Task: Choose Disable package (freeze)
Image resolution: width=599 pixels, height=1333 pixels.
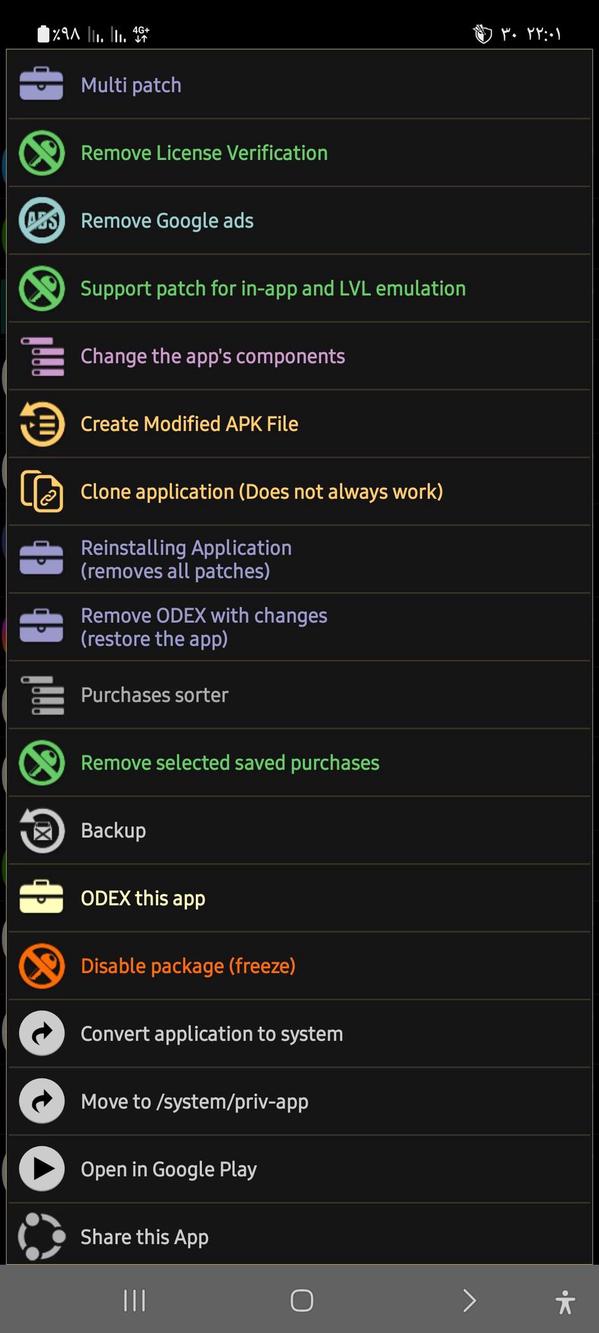Action: coord(299,966)
